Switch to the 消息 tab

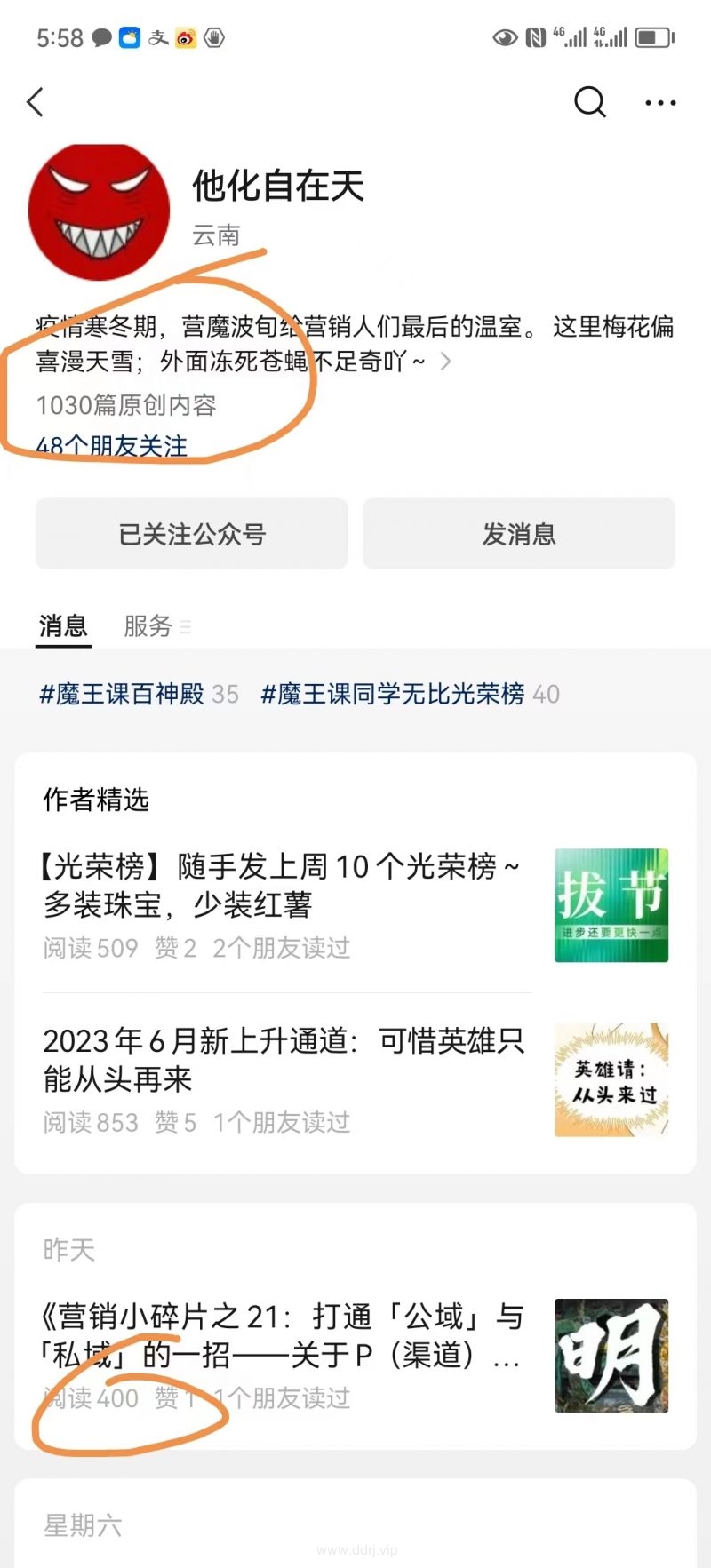pos(63,626)
